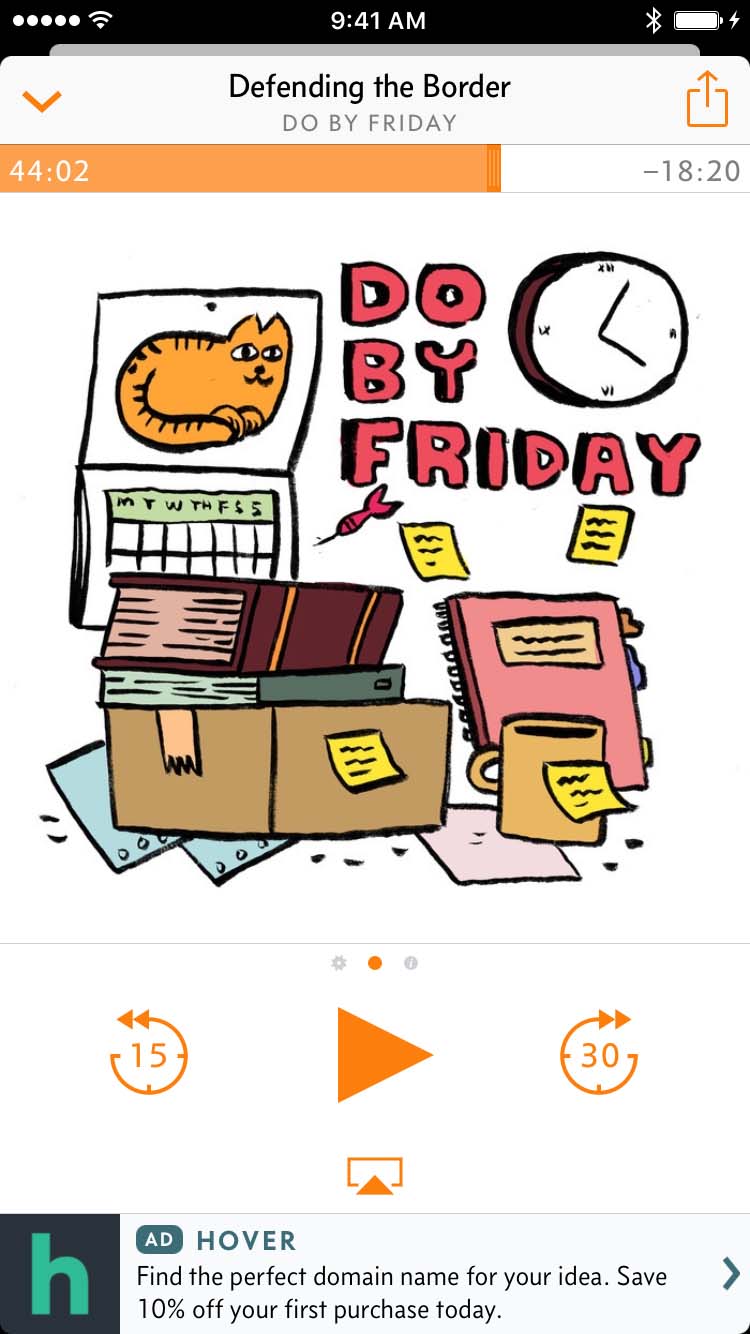Viewport: 750px width, 1334px height.
Task: Play the episode
Action: tap(381, 1054)
